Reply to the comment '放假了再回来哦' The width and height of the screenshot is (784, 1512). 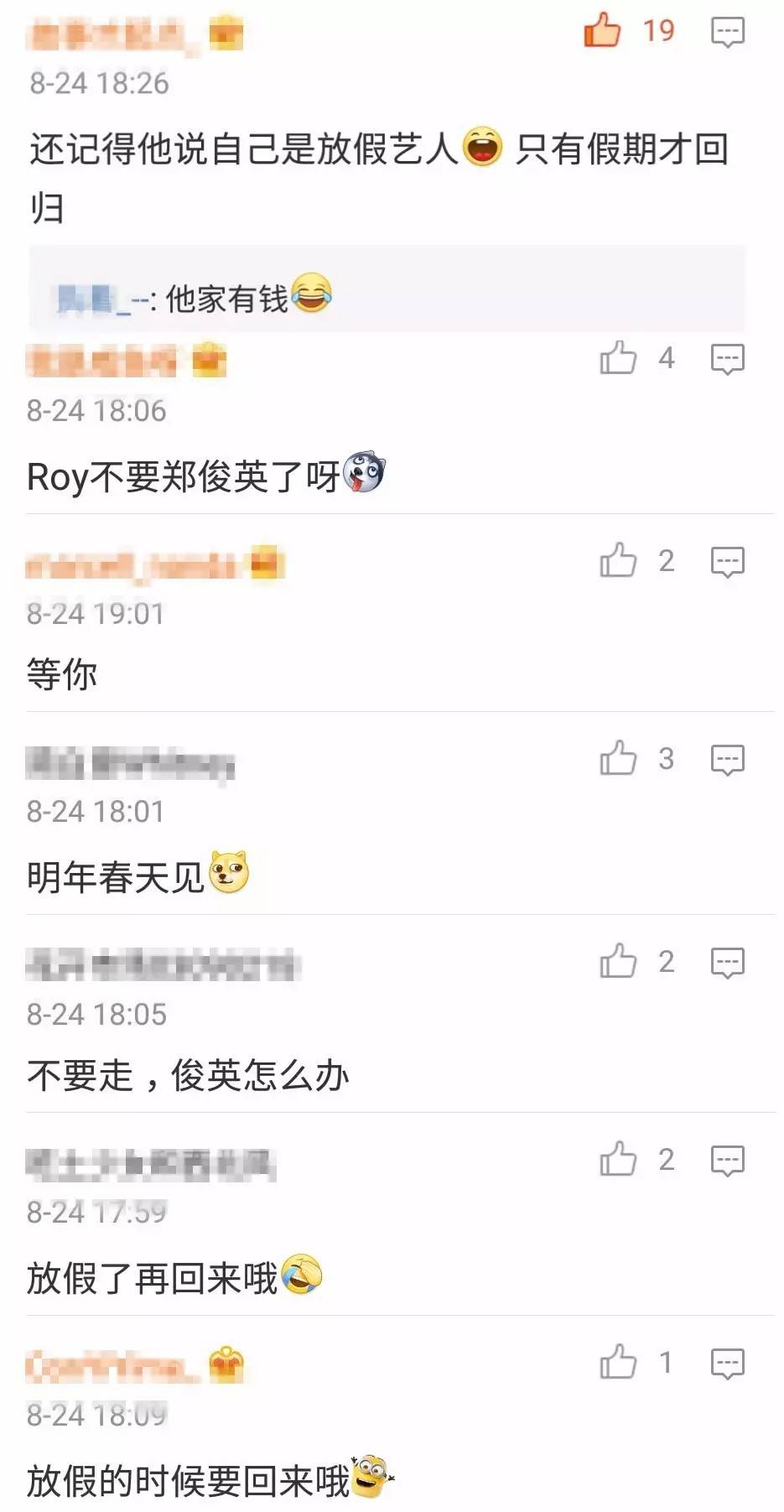[x=727, y=1161]
